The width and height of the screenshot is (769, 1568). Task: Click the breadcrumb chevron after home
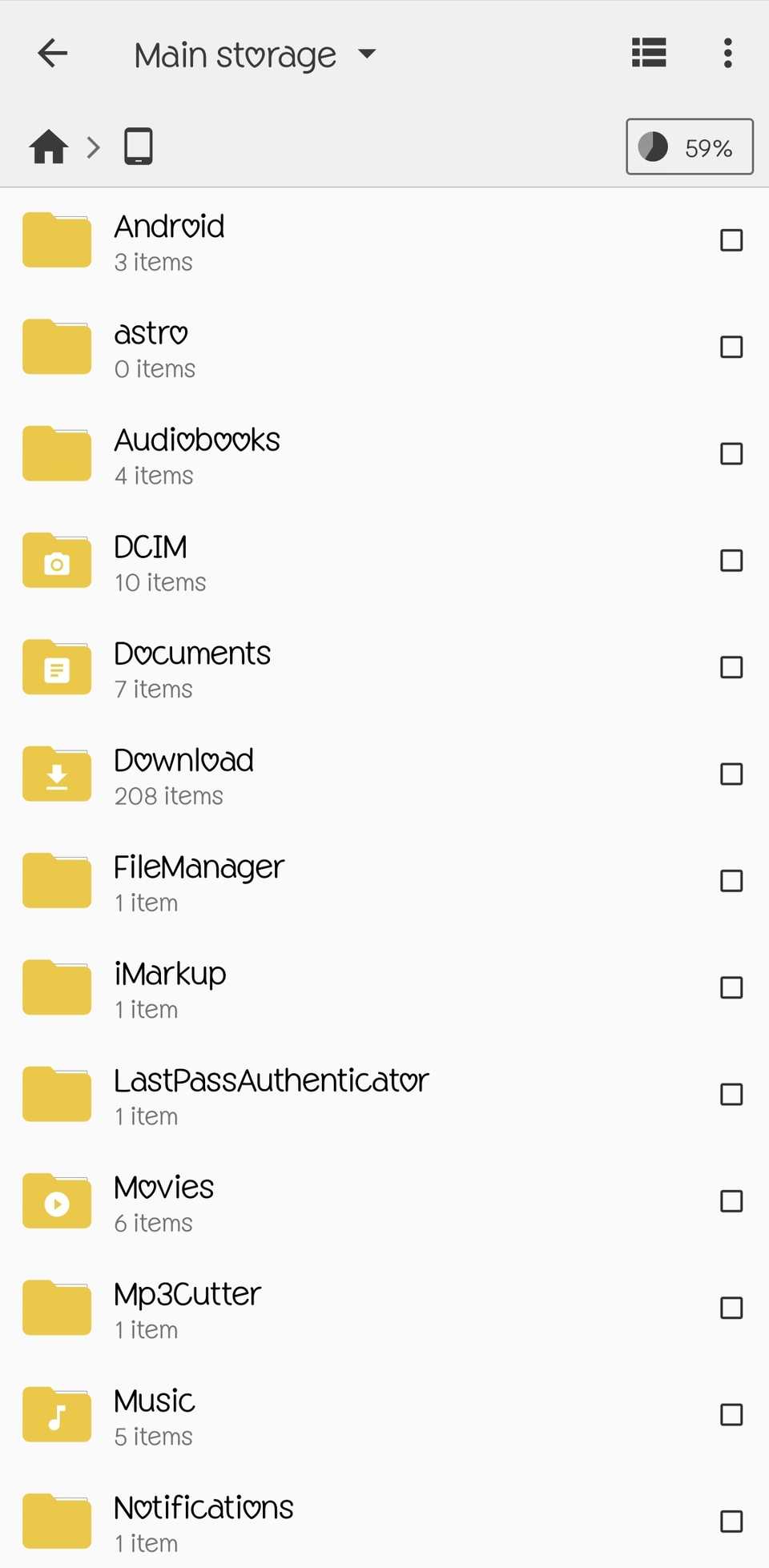93,147
